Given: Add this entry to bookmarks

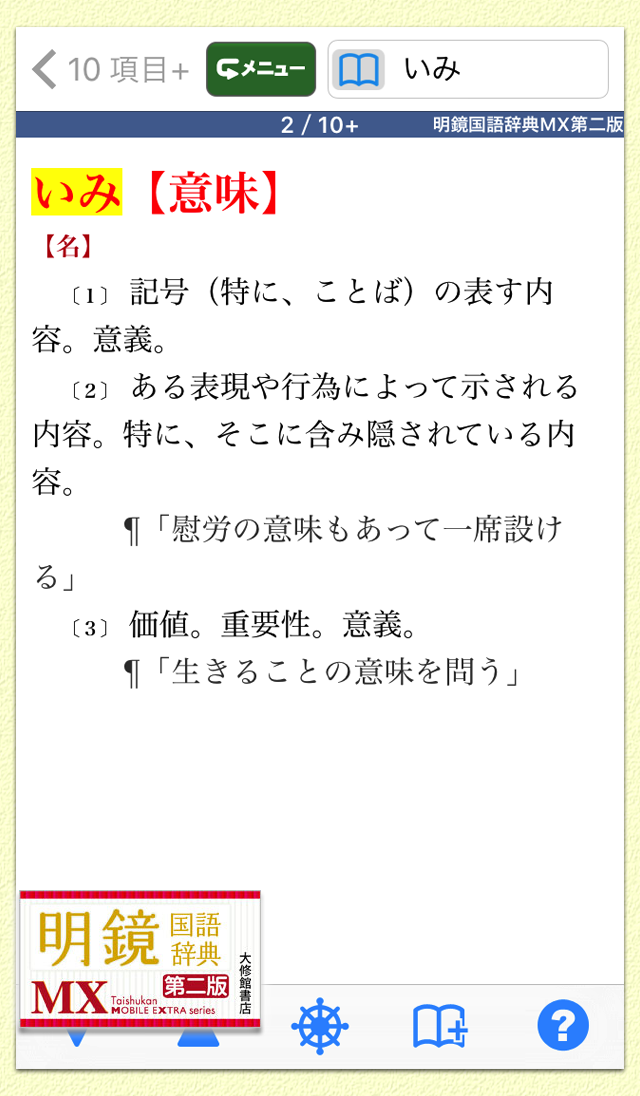Looking at the screenshot, I should click(x=440, y=1026).
